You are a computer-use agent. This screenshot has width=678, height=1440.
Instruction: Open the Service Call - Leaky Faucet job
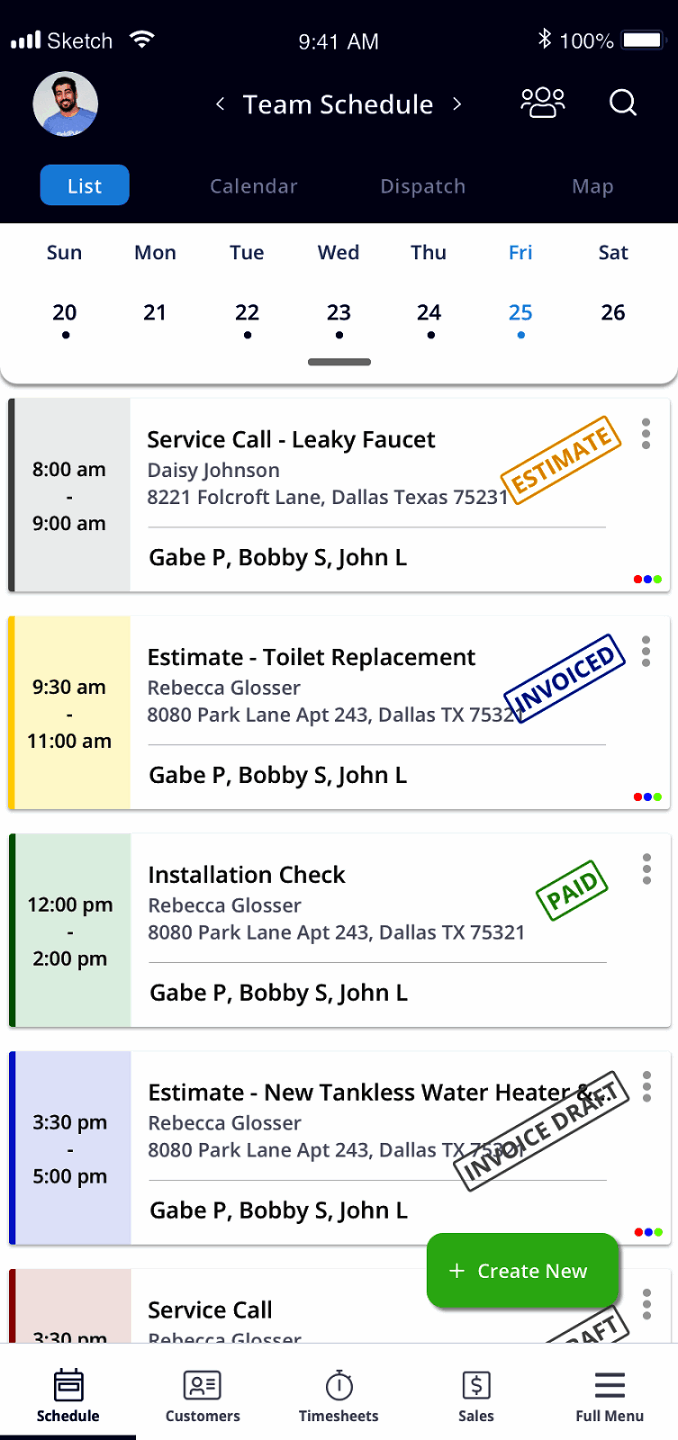[x=291, y=440]
